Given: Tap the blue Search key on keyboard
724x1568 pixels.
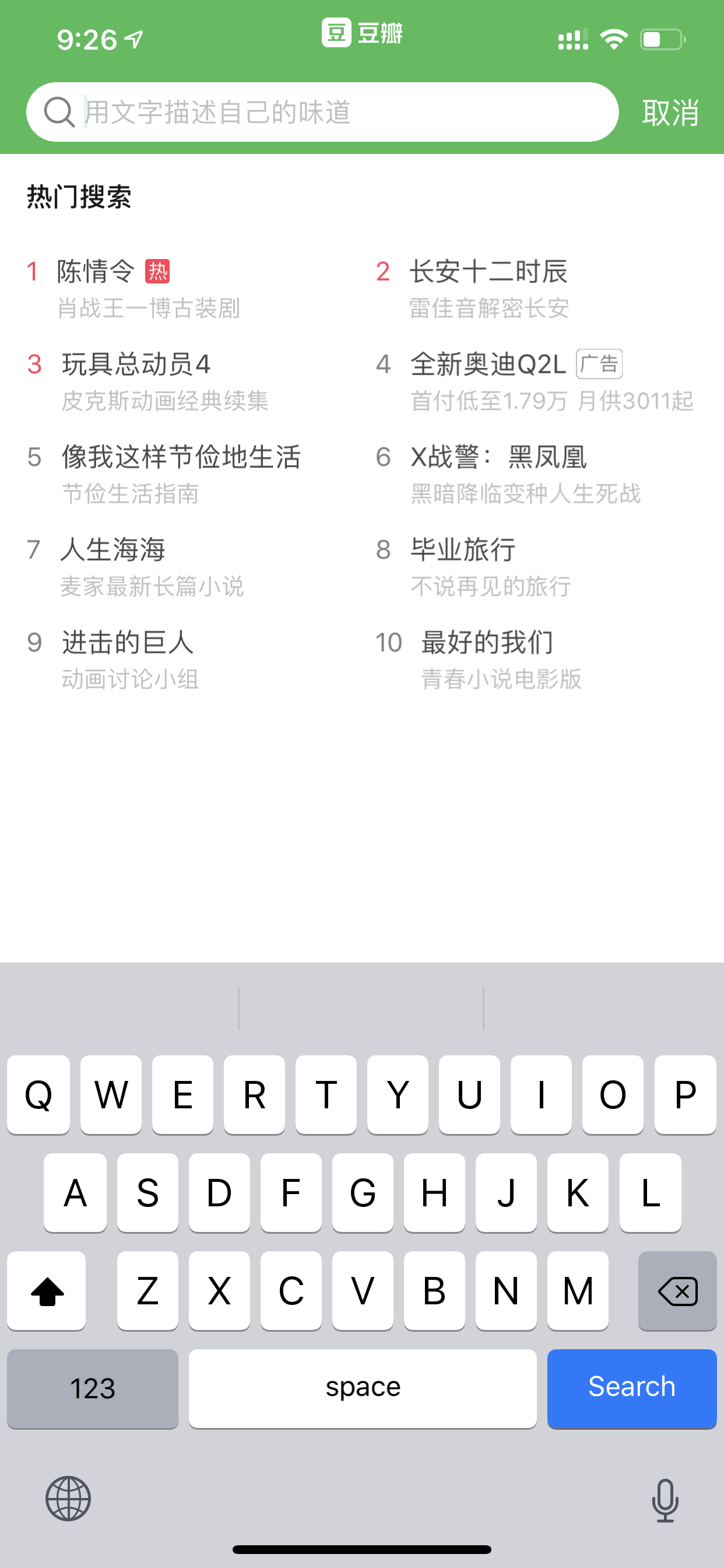Looking at the screenshot, I should (x=631, y=1388).
